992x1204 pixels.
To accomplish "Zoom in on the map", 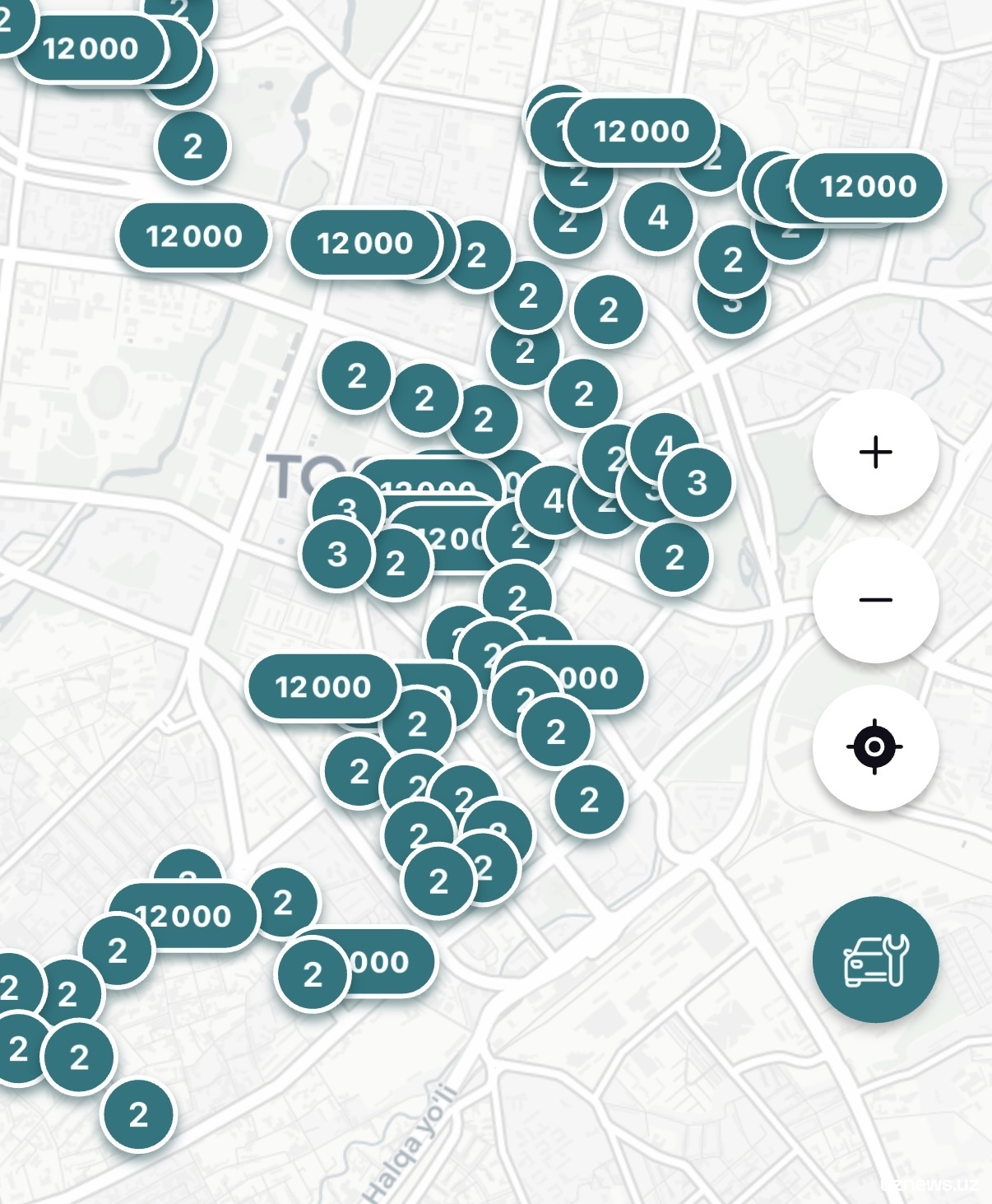I will (x=875, y=453).
